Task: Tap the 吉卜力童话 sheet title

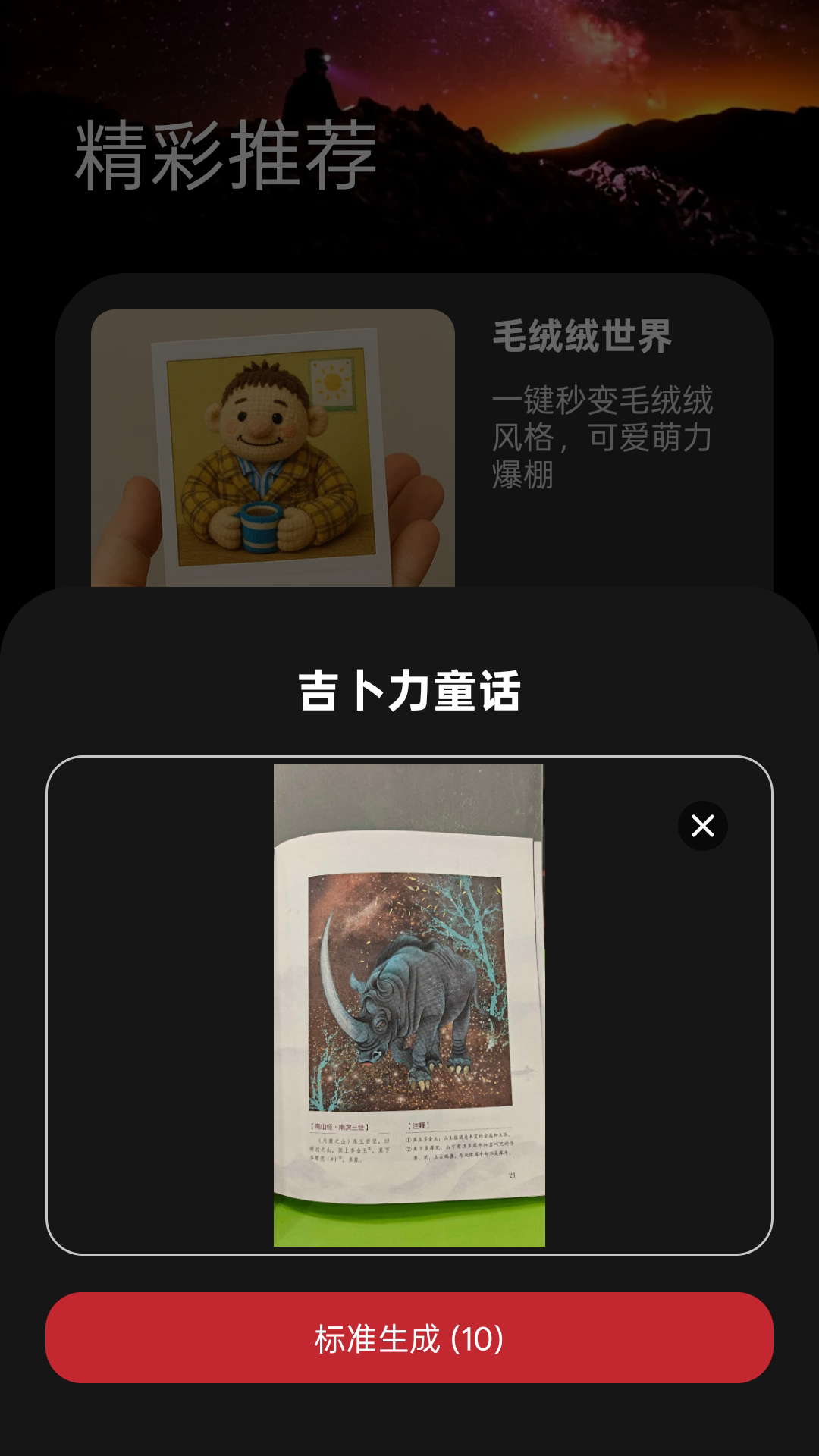Action: pos(409,689)
